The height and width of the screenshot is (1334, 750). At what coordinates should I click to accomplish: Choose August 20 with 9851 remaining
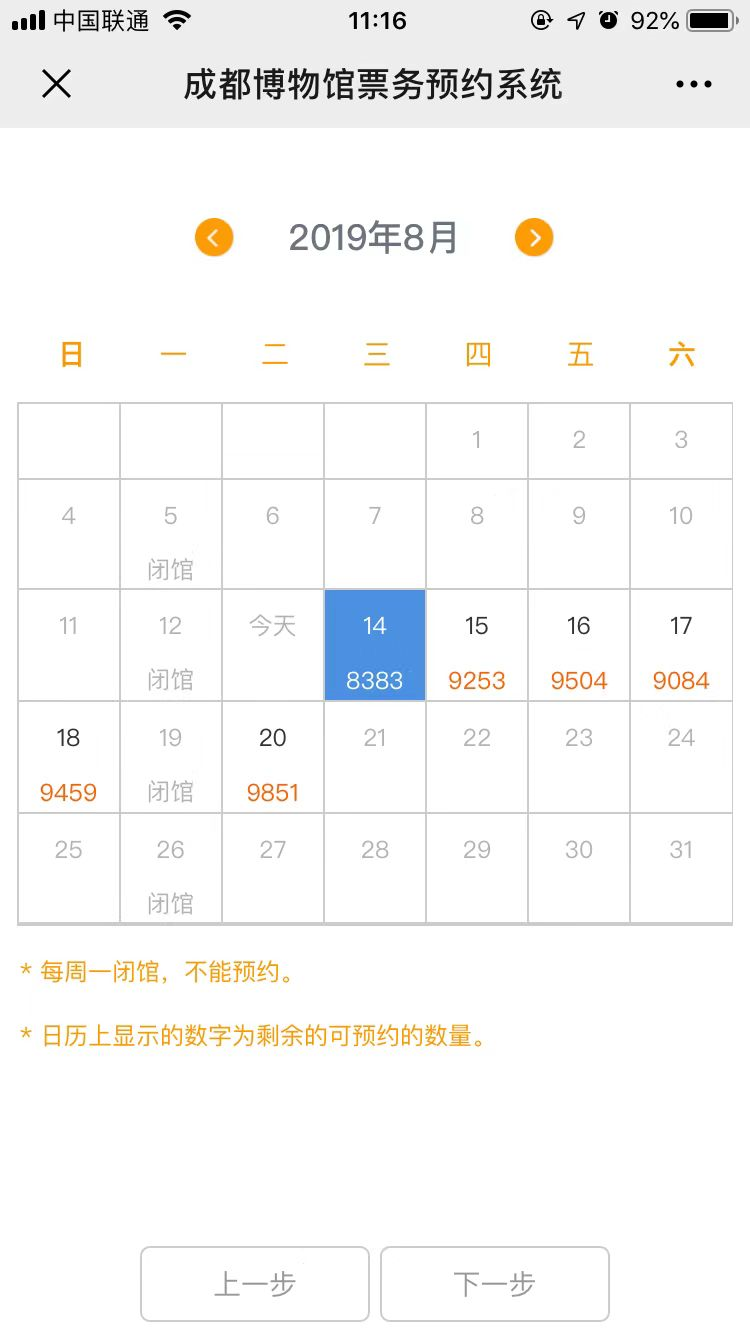coord(273,758)
